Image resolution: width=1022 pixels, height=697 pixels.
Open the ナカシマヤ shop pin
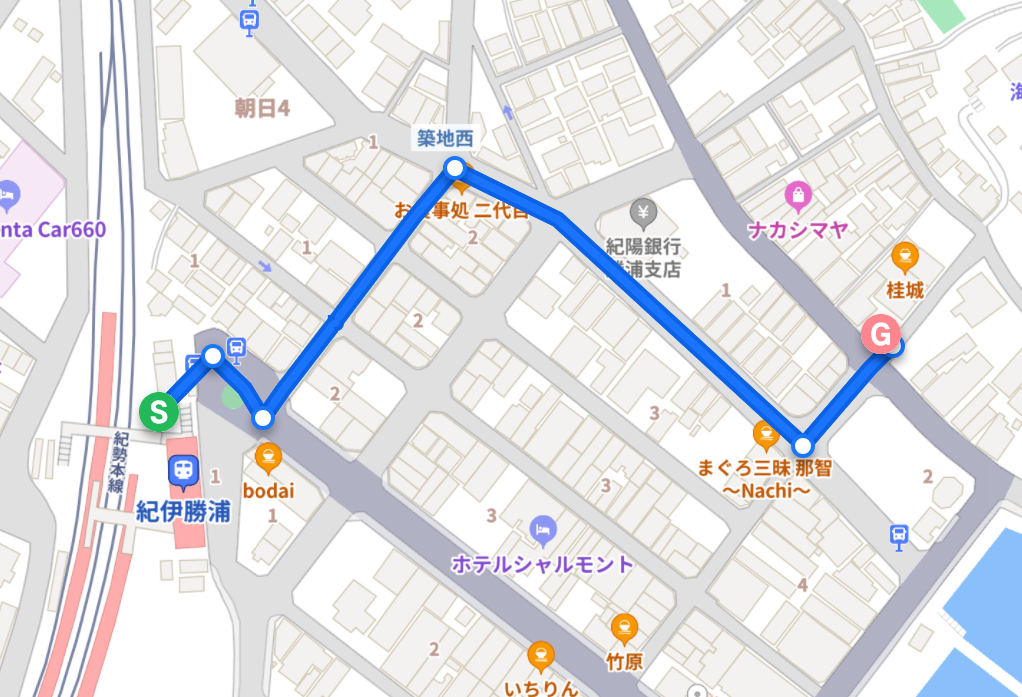[798, 196]
